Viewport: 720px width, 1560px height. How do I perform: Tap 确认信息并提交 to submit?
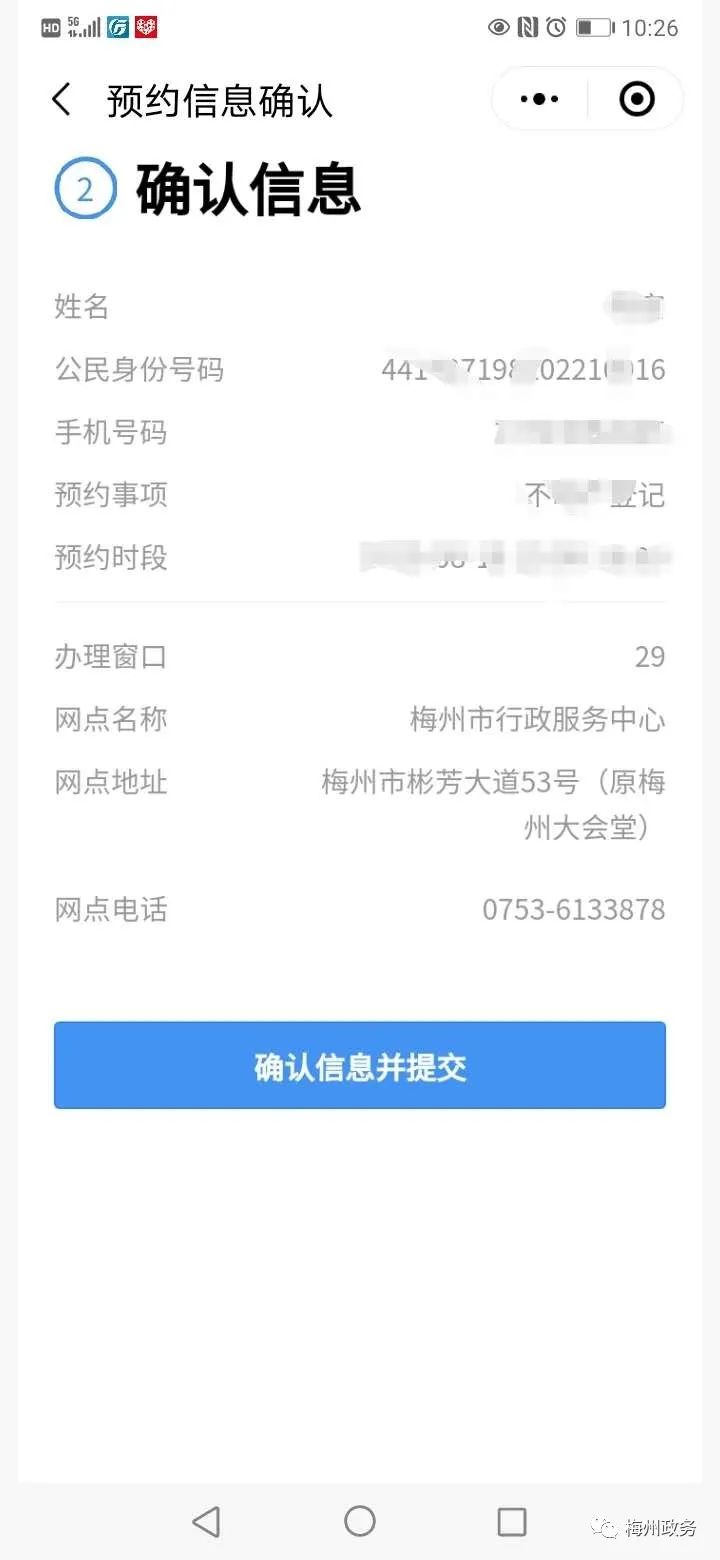click(360, 1066)
